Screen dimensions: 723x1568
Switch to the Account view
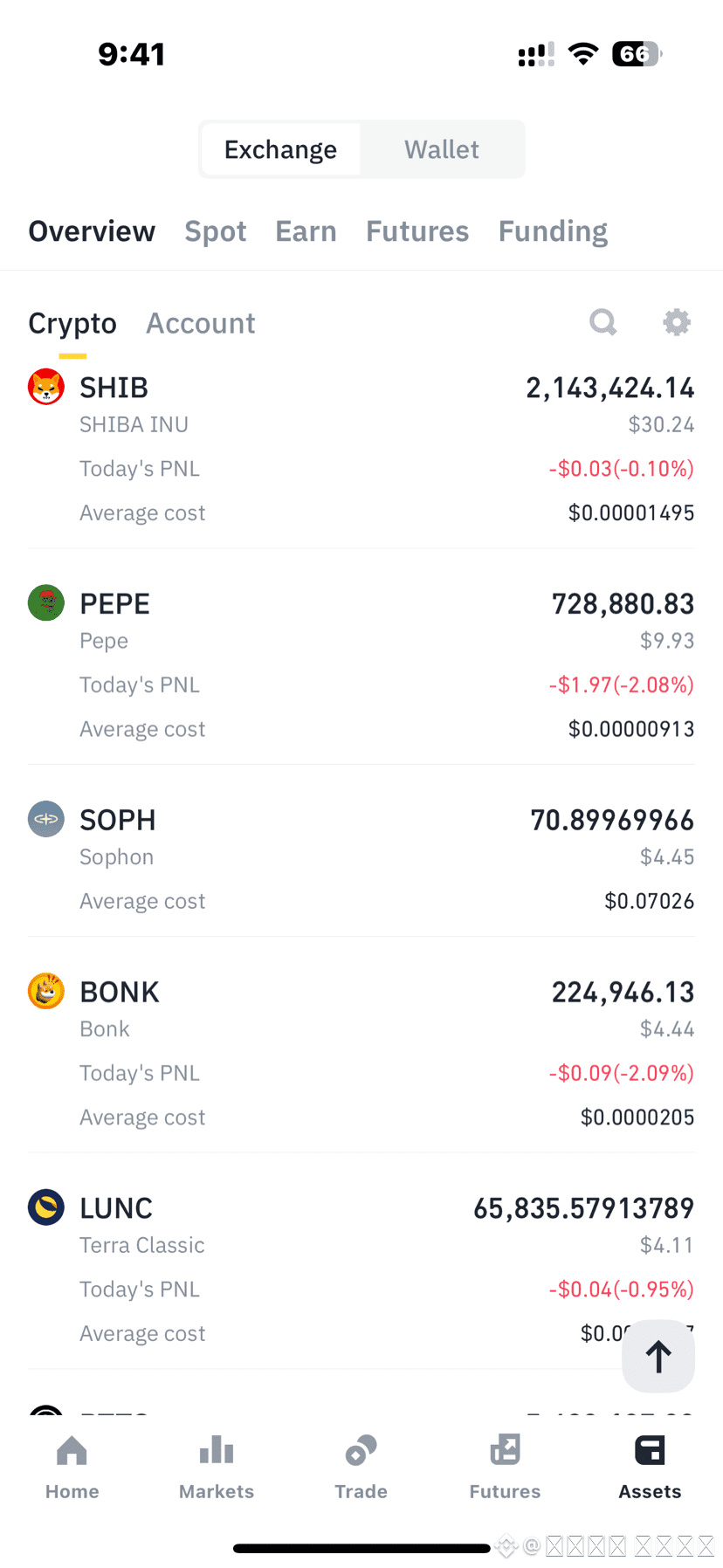click(200, 323)
